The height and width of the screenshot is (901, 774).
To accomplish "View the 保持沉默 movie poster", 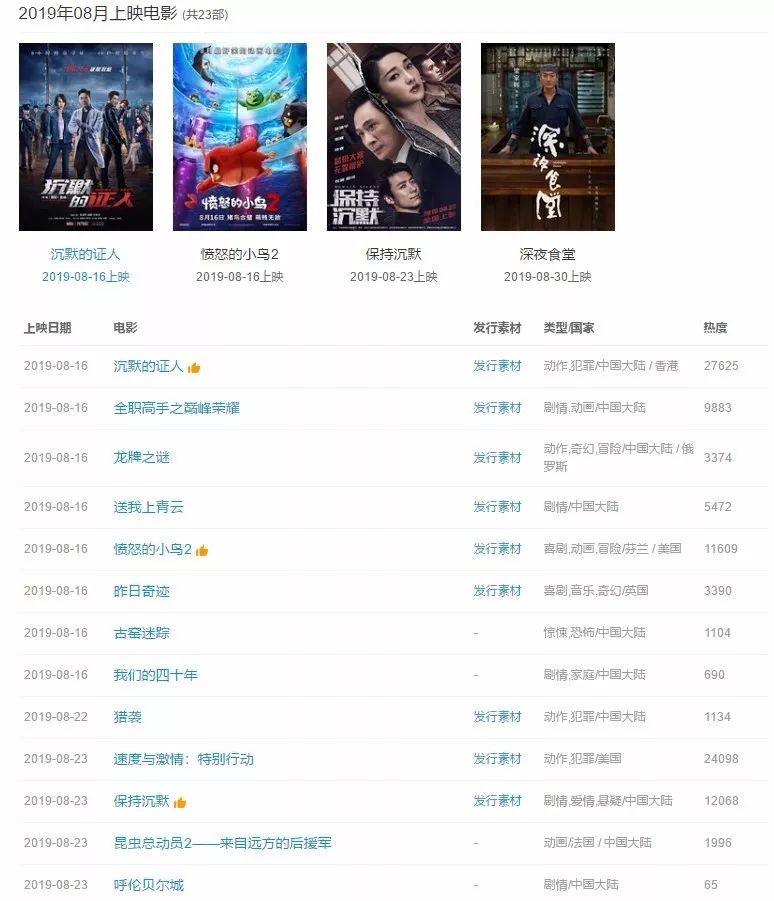I will [x=394, y=137].
